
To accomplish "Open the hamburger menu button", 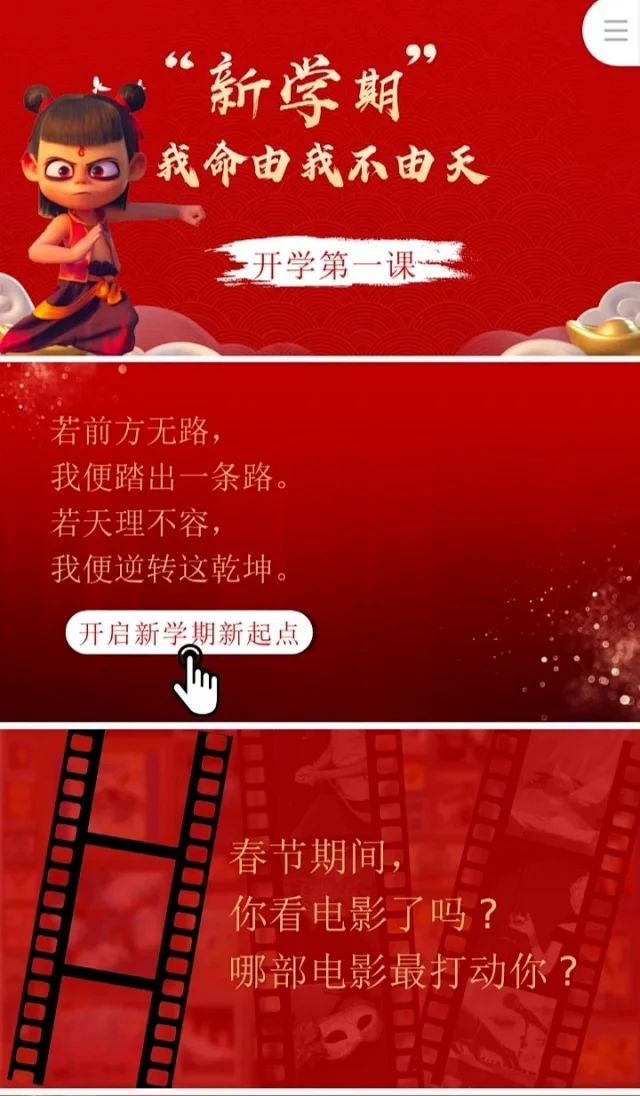I will click(x=615, y=30).
